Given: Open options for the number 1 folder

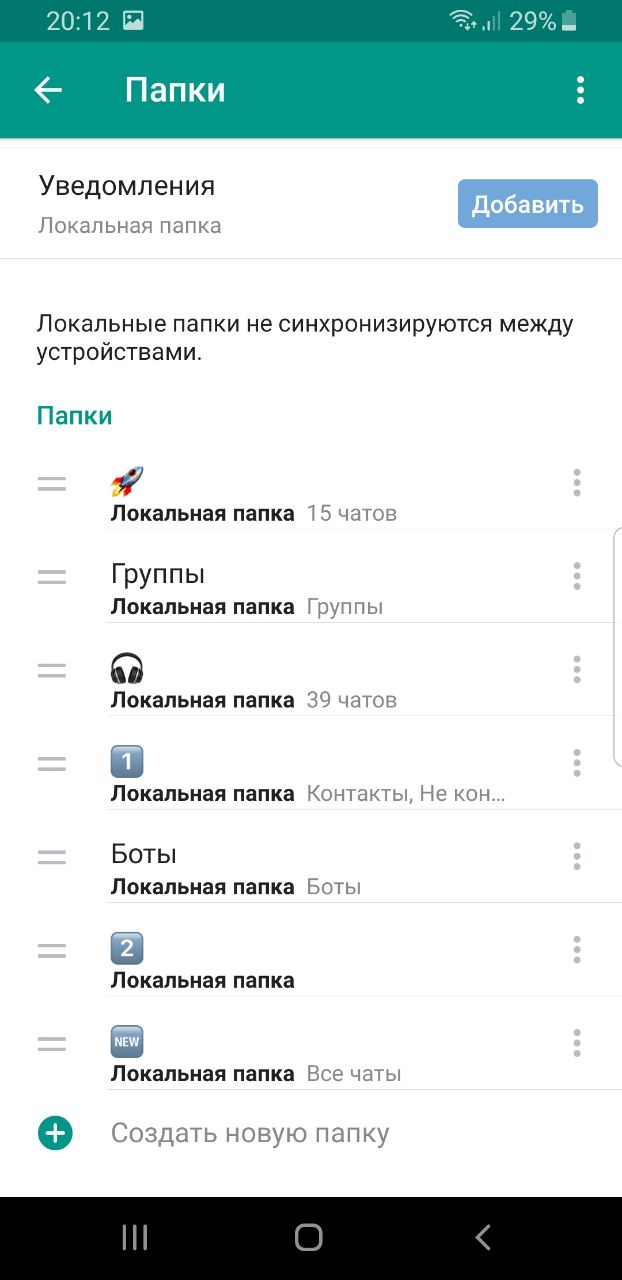Looking at the screenshot, I should (x=577, y=763).
